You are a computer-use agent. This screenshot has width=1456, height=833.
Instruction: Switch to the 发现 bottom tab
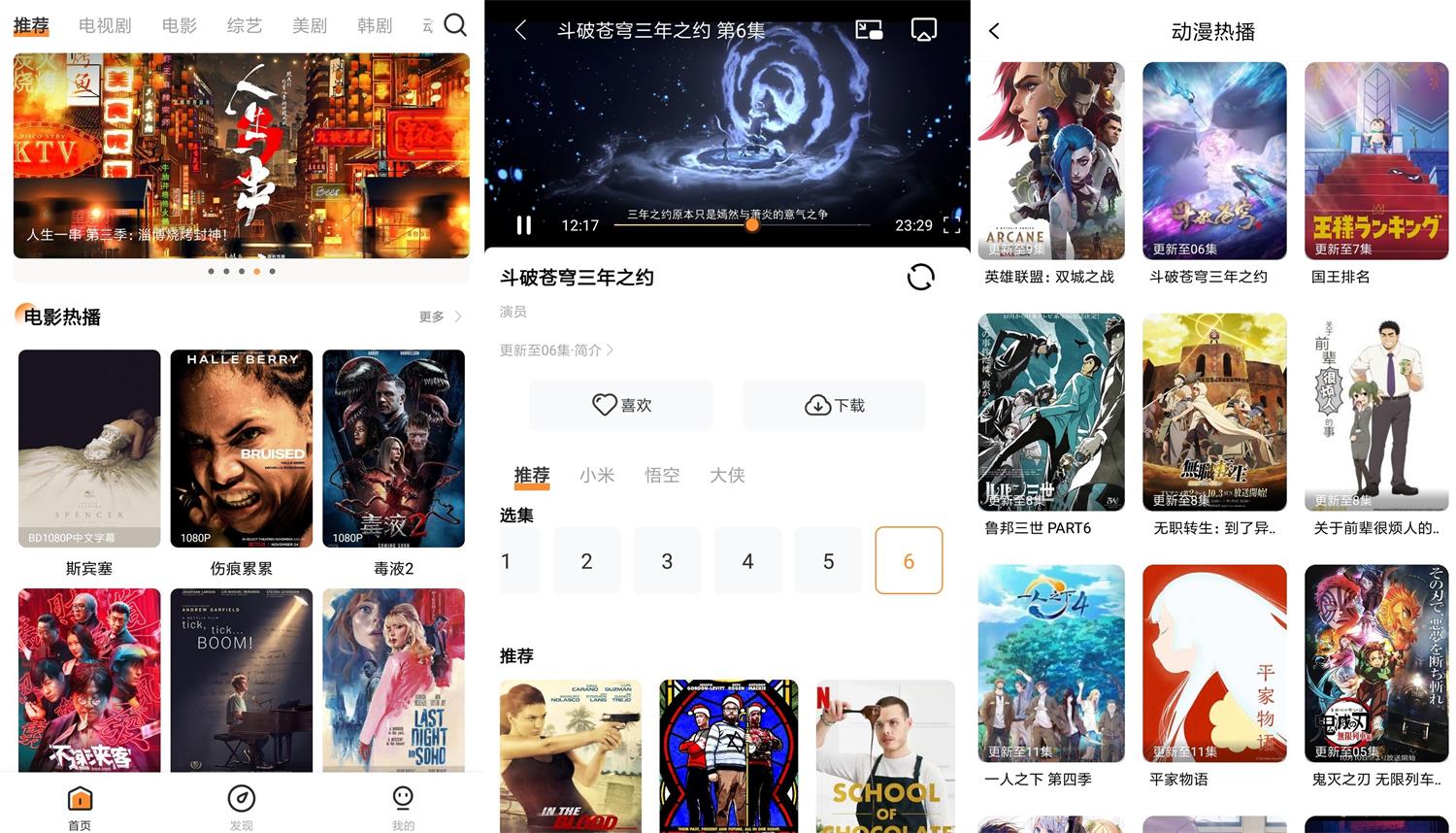coord(241,807)
